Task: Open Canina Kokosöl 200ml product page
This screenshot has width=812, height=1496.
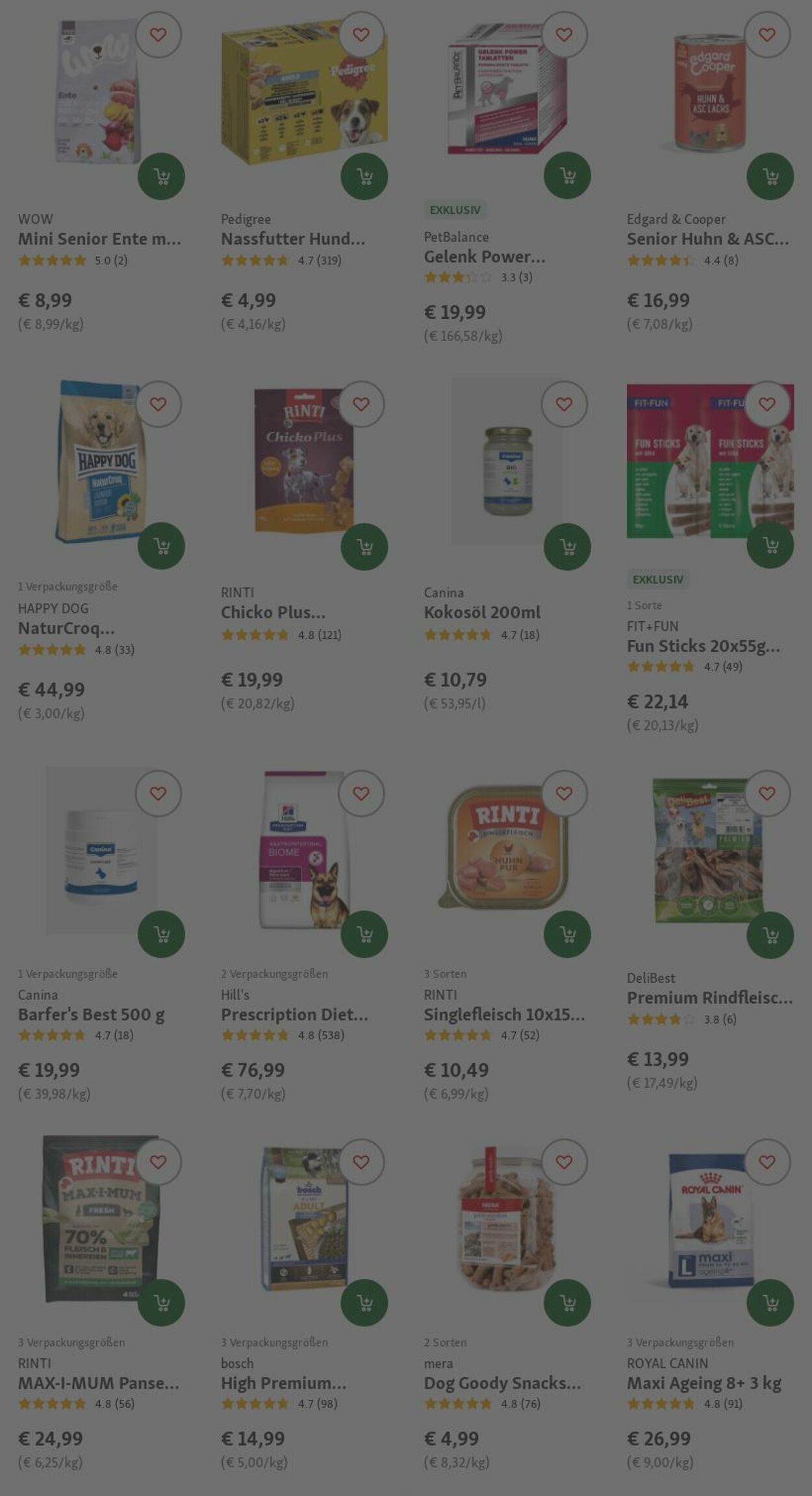Action: [x=481, y=612]
